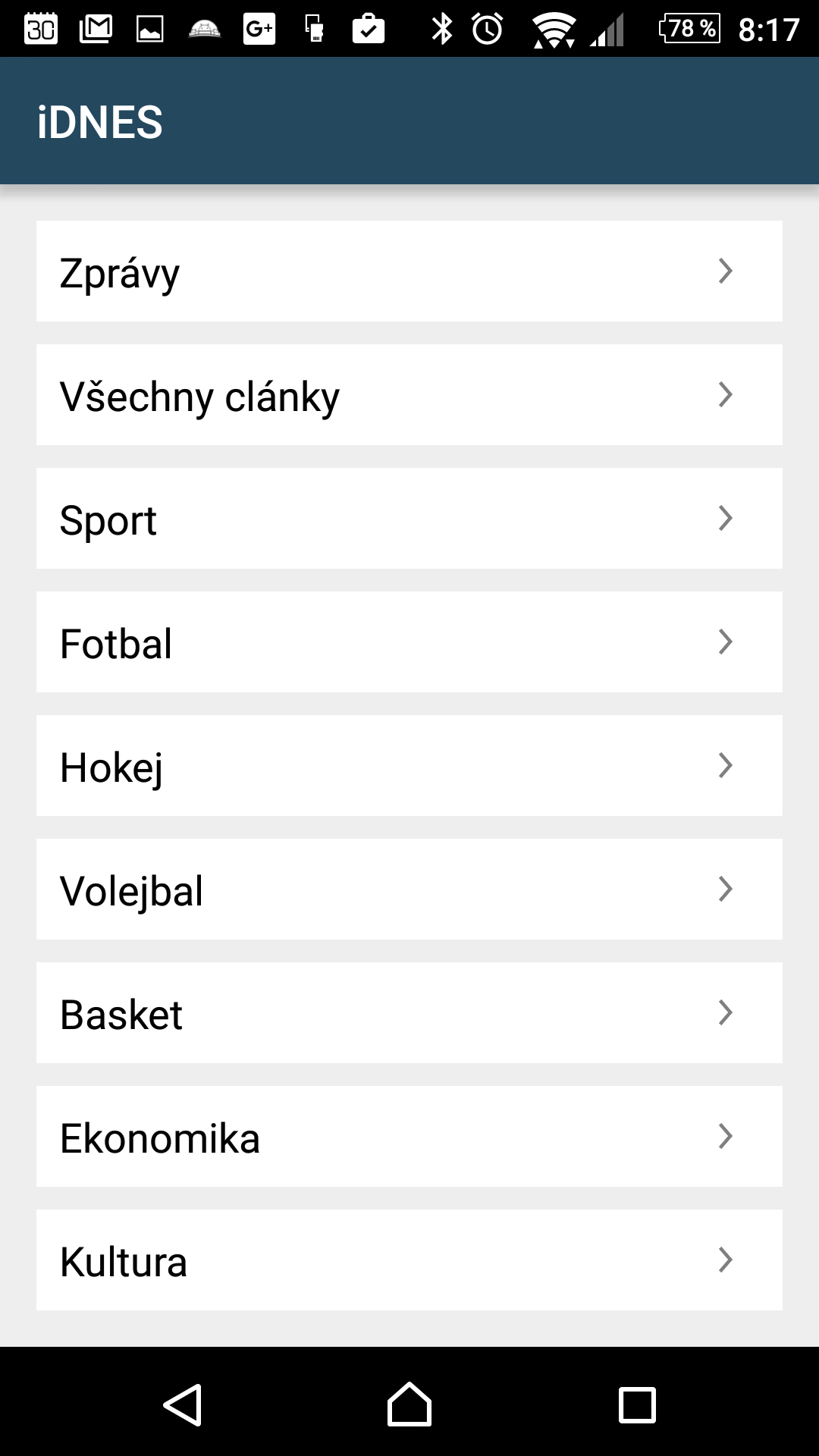This screenshot has height=1456, width=819.
Task: Tap the system back button
Action: [x=182, y=1405]
